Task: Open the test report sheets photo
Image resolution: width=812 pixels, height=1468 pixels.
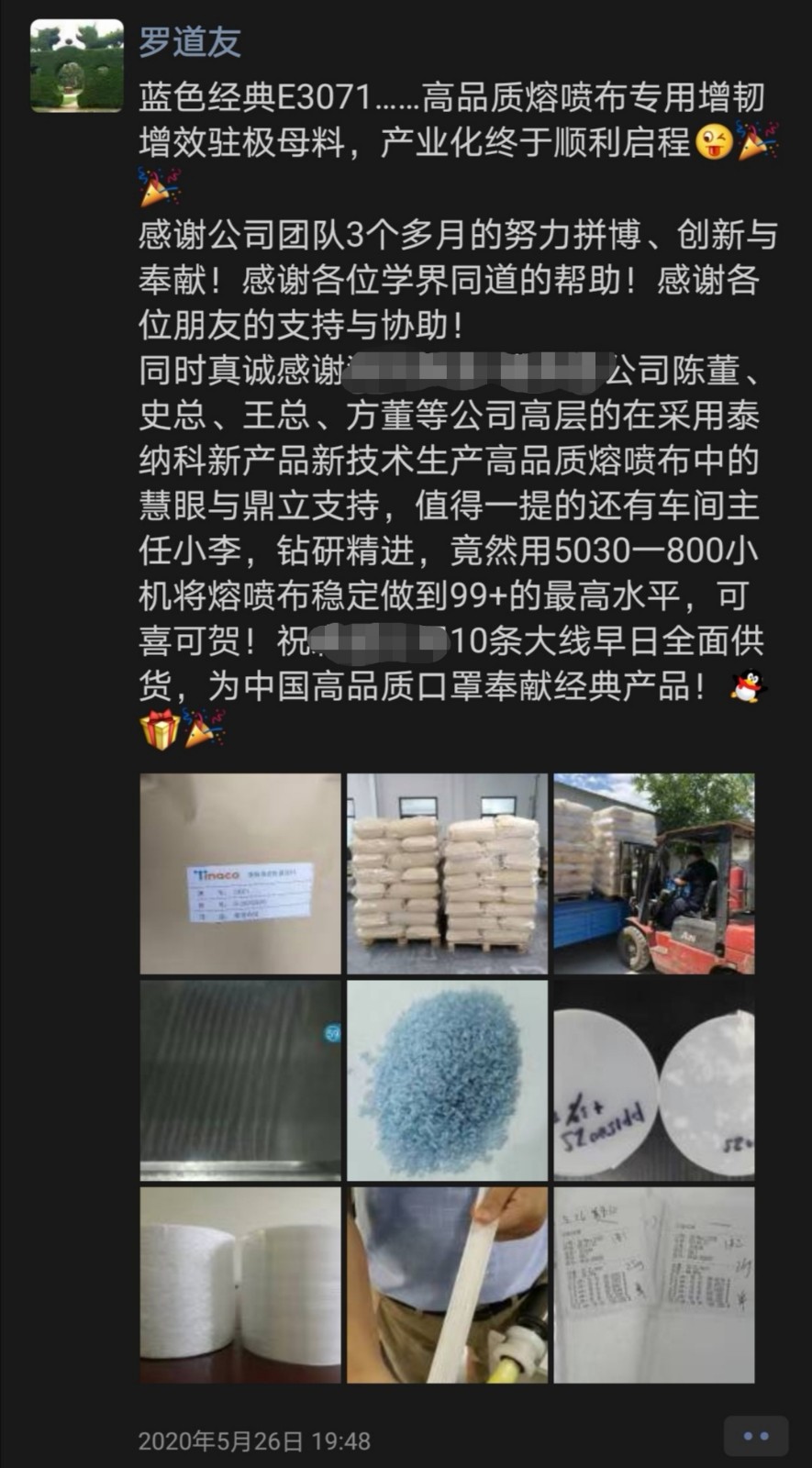Action: 653,1284
